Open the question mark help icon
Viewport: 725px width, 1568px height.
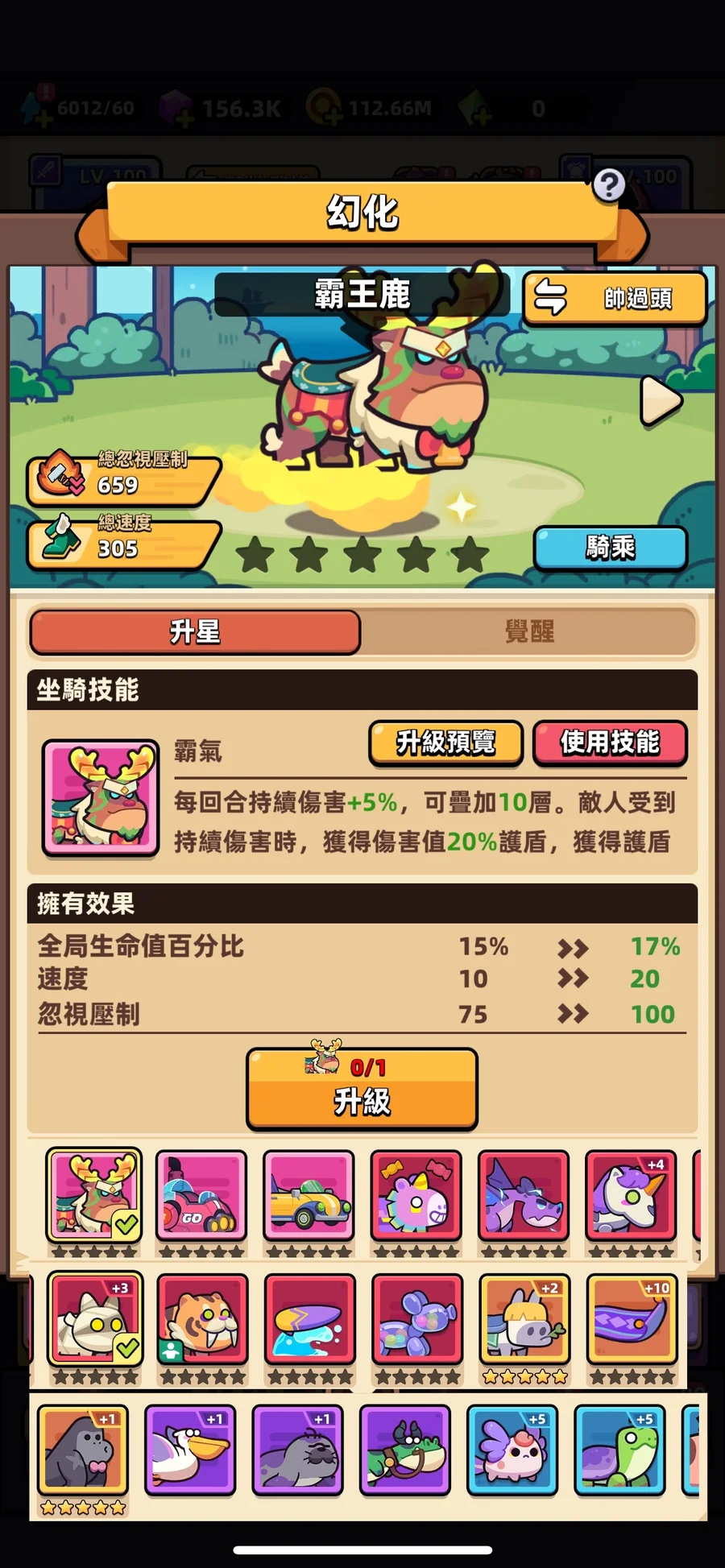pos(609,185)
